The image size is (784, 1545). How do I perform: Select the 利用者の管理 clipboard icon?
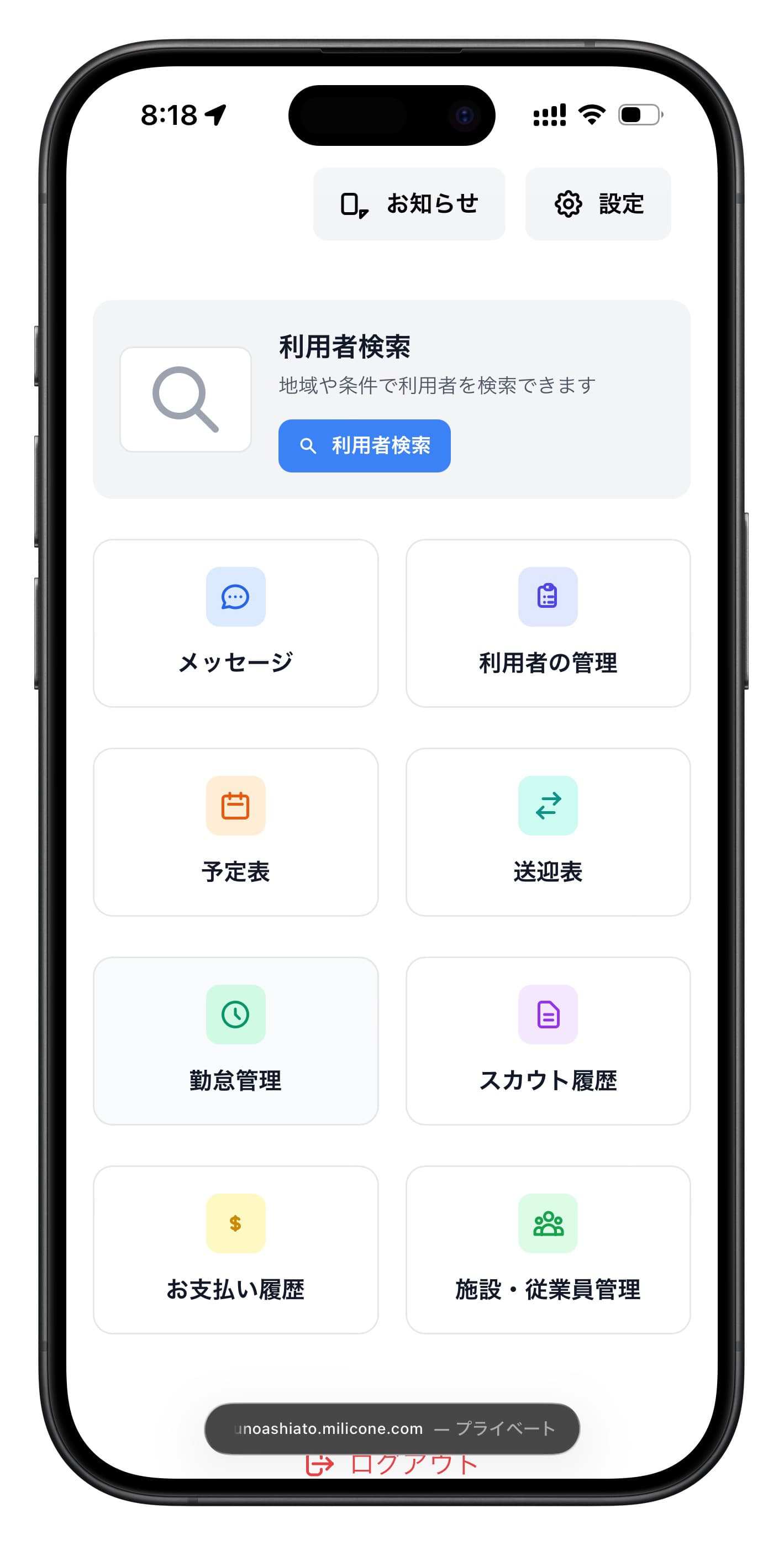pyautogui.click(x=548, y=597)
